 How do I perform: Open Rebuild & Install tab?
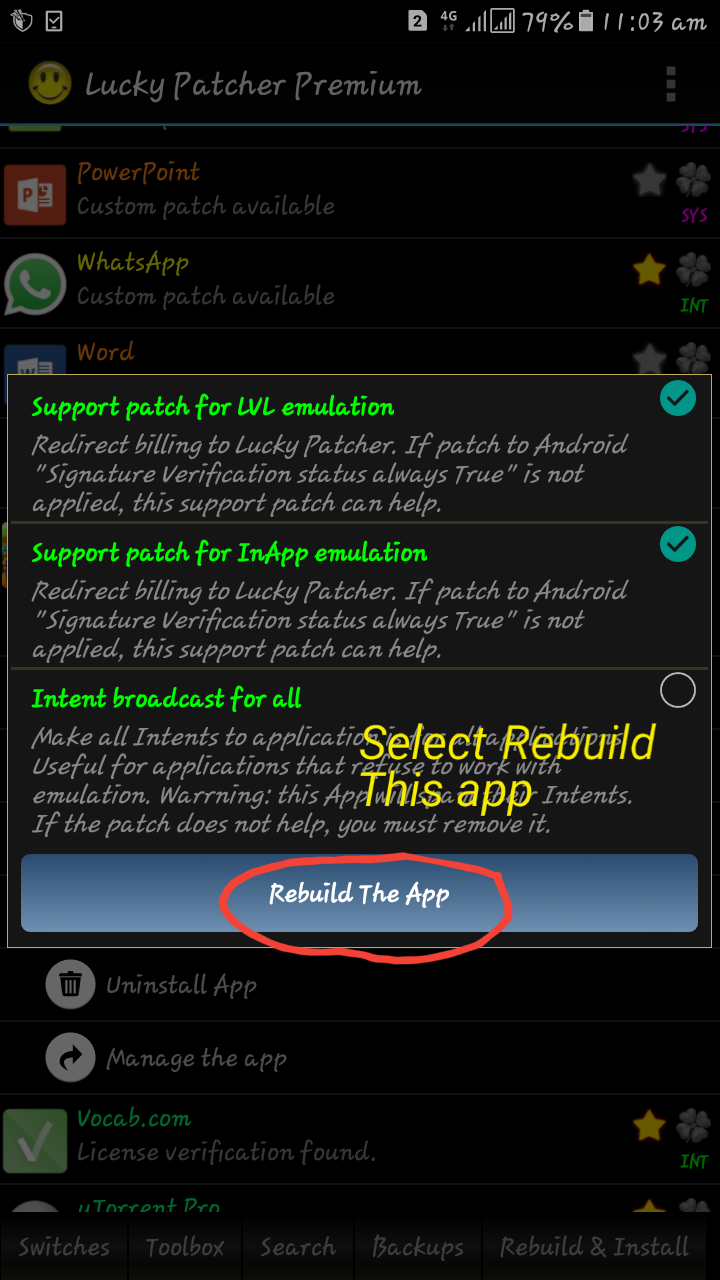click(594, 1247)
